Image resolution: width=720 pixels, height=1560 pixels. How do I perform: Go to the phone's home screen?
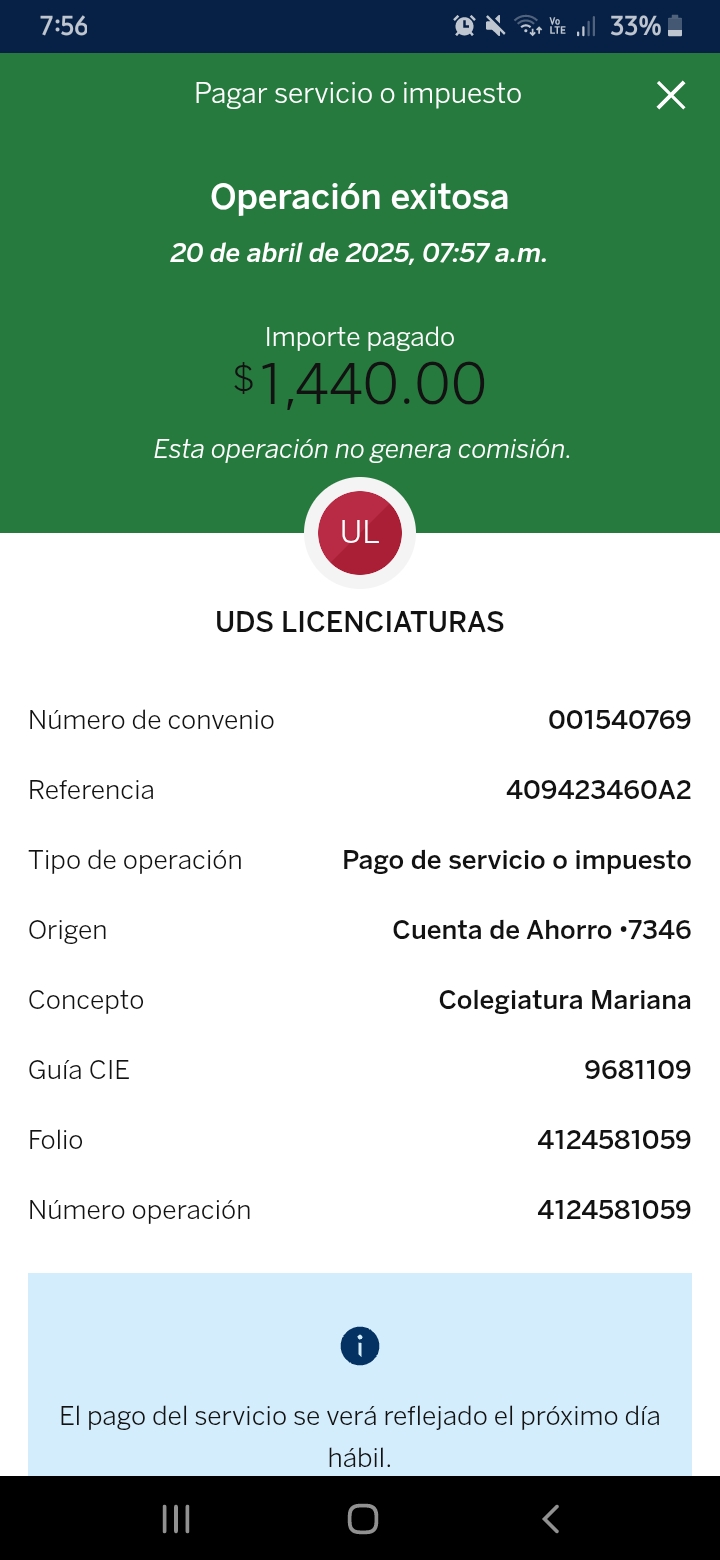point(362,1518)
